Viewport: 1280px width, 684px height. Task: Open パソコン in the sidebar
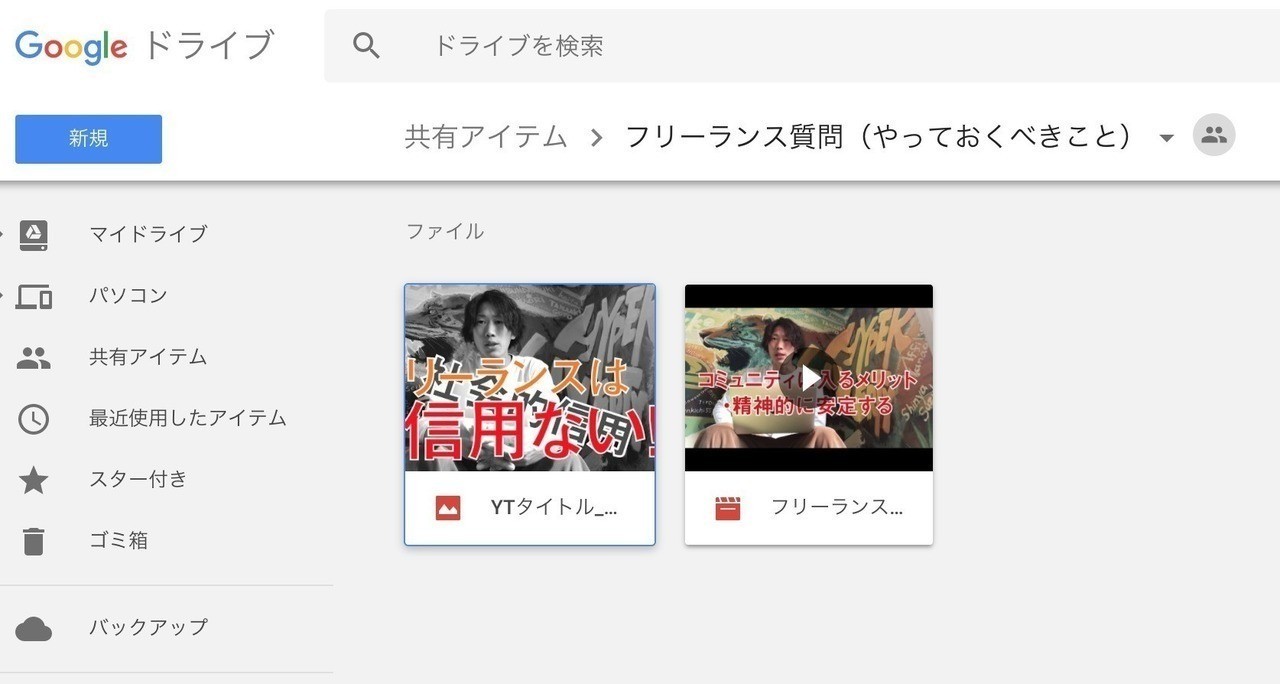pyautogui.click(x=127, y=296)
